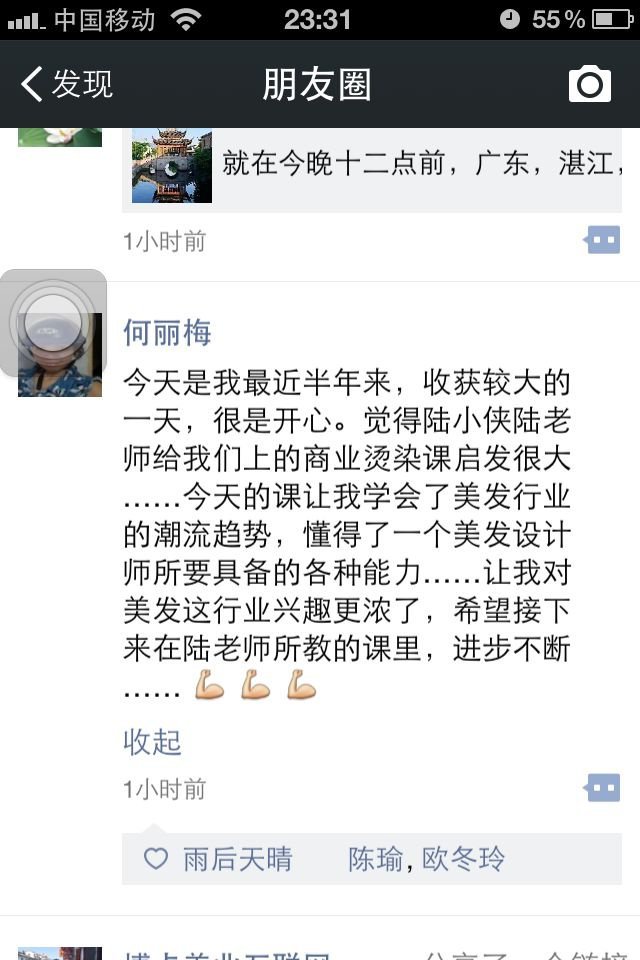640x960 pixels.
Task: Open 雨后天晴's profile from likes
Action: pos(237,859)
